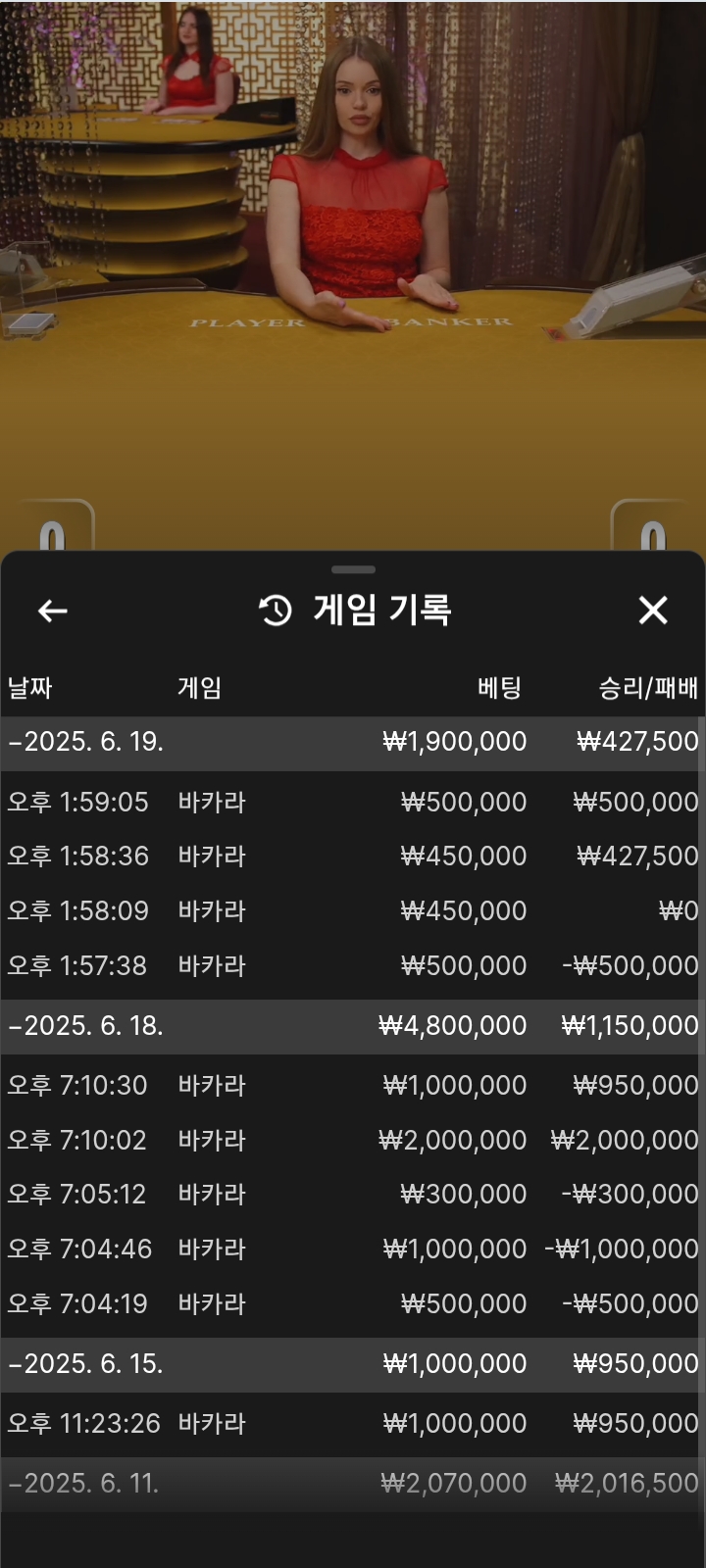Go back with the arrow icon

53,611
